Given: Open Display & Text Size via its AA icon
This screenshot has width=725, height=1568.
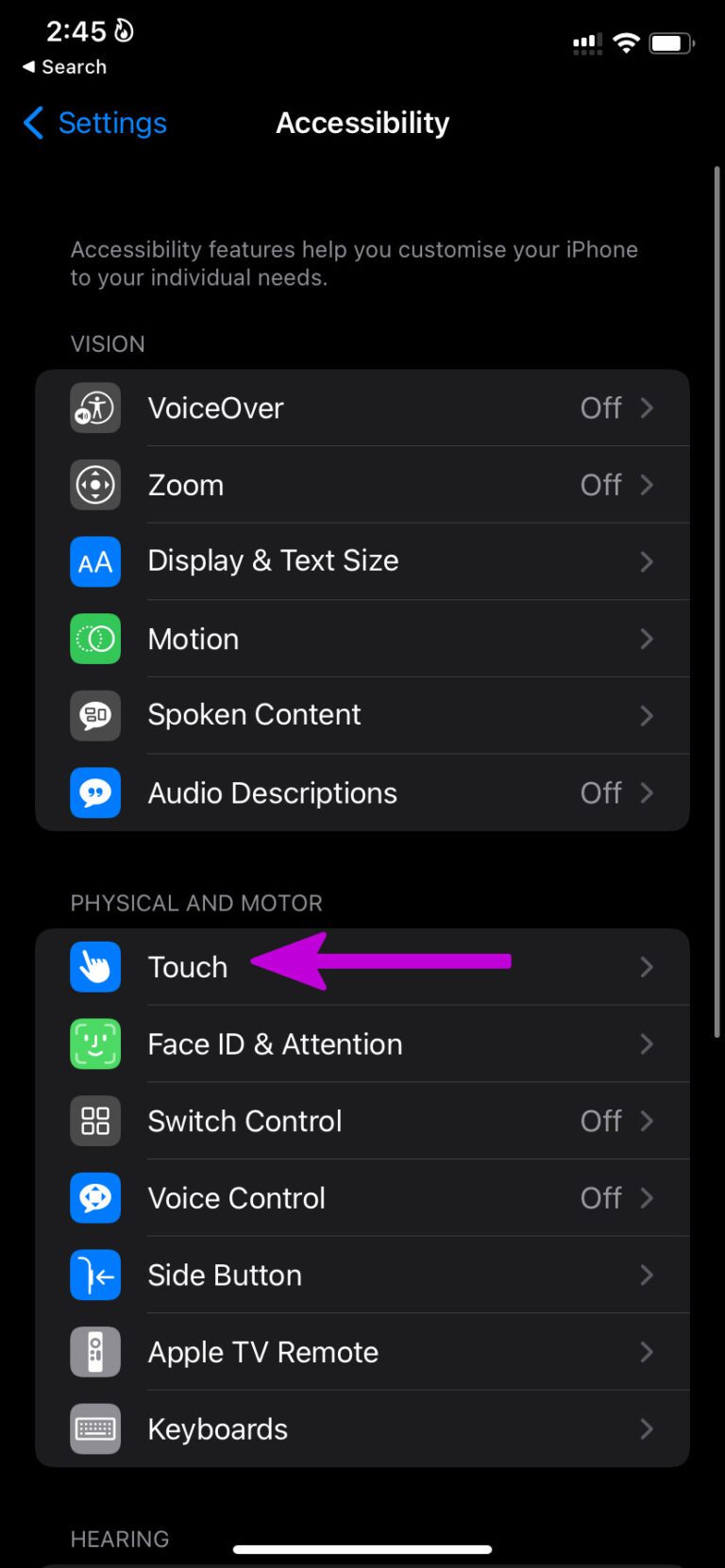Looking at the screenshot, I should pos(94,561).
